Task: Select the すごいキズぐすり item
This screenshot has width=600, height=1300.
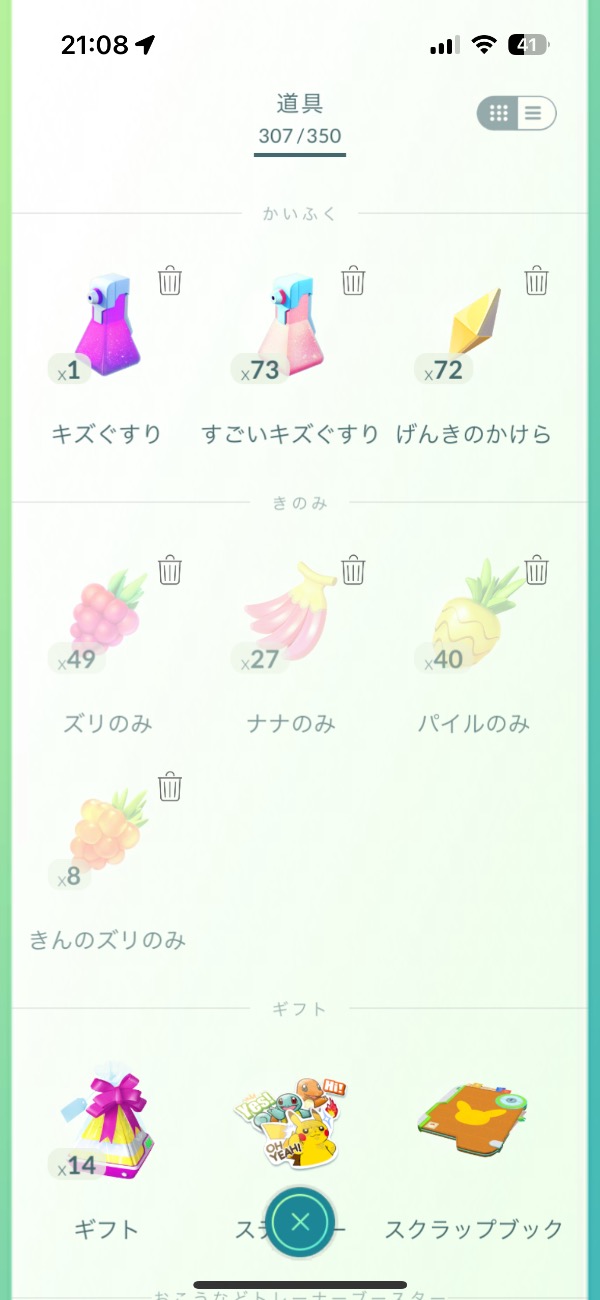Action: point(291,330)
